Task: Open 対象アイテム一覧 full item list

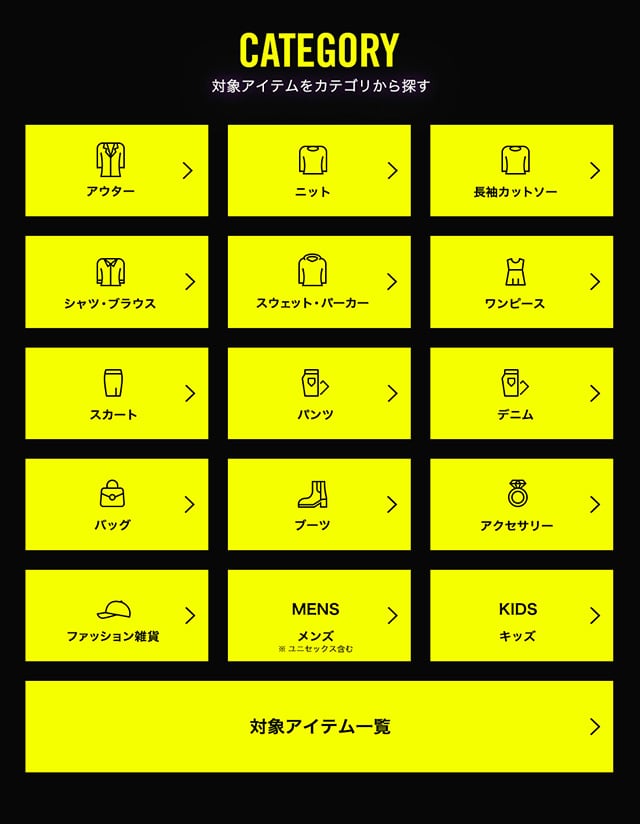Action: click(x=319, y=727)
